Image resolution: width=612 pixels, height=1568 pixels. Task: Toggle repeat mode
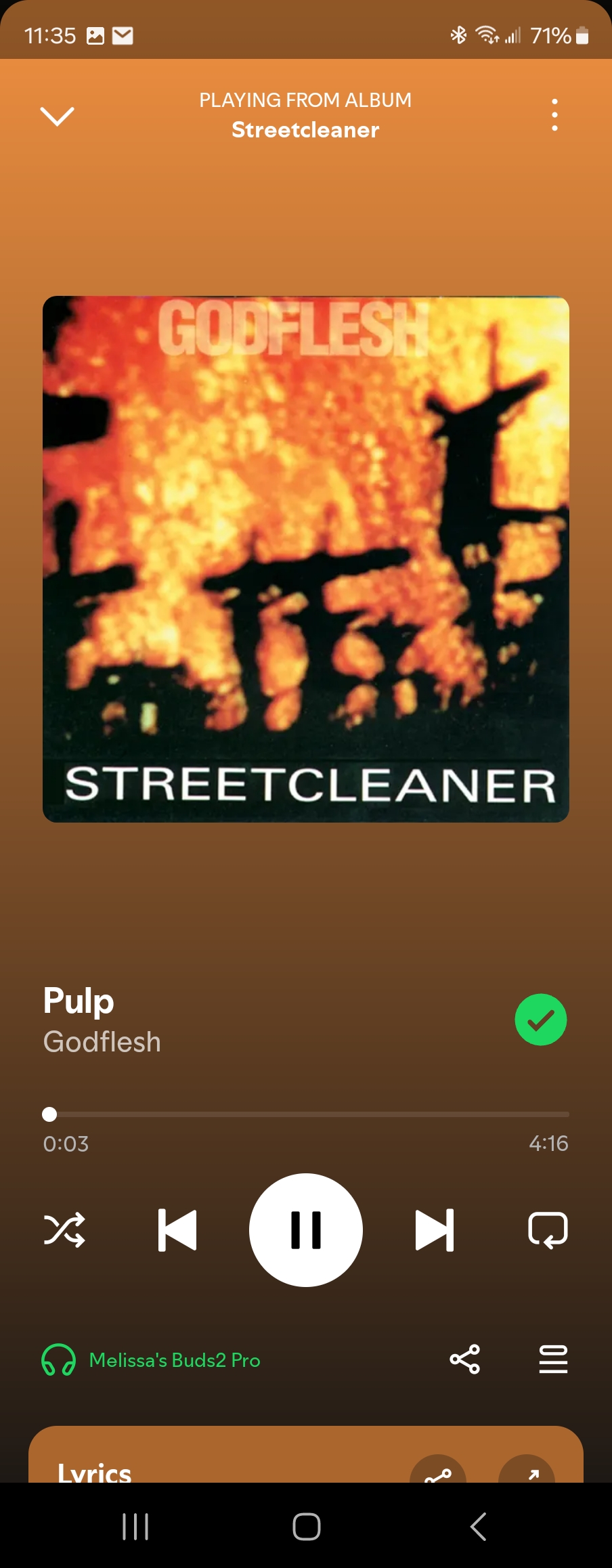[x=548, y=1229]
